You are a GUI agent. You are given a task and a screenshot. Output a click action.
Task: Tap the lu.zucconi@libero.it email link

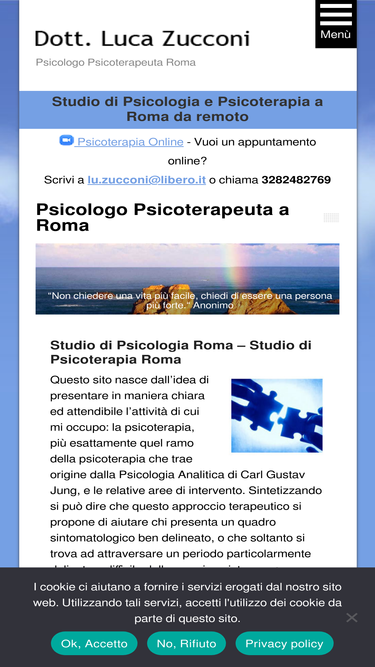147,180
